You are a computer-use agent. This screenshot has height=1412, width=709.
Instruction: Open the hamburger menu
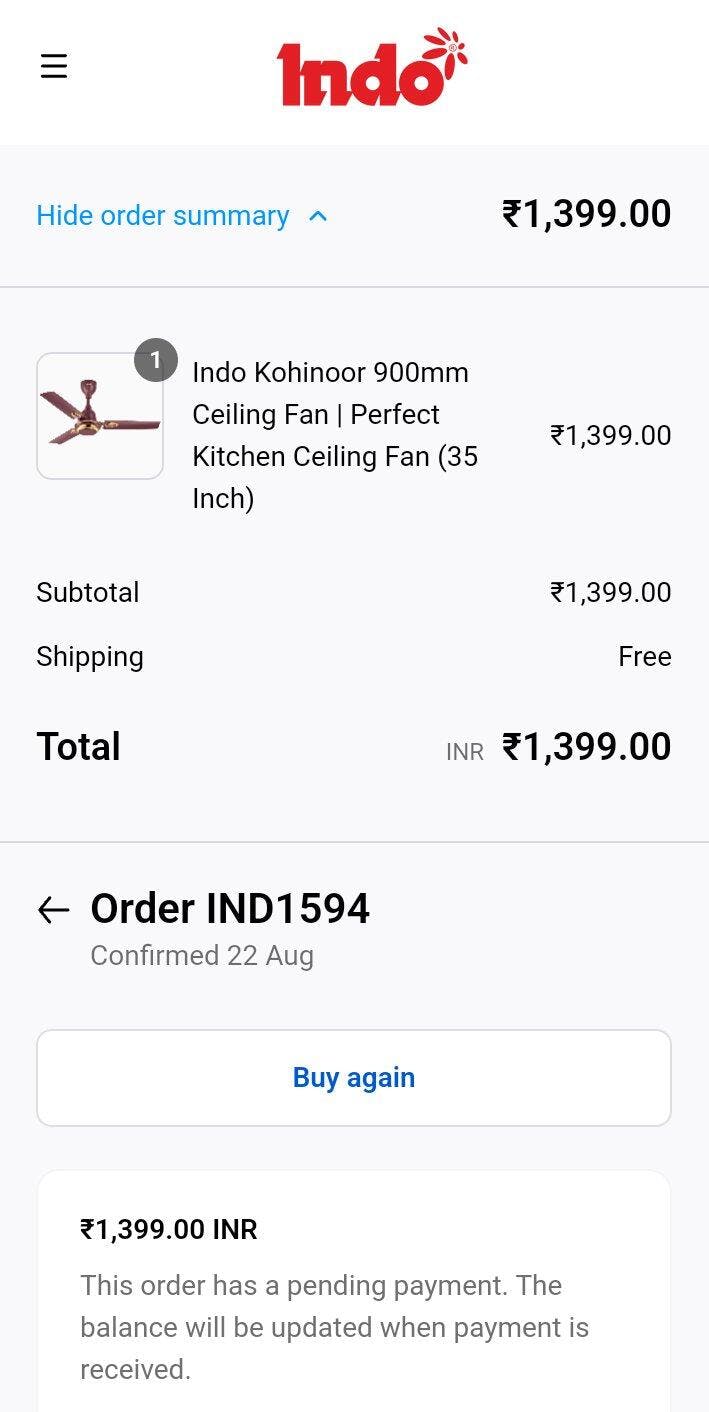coord(54,67)
